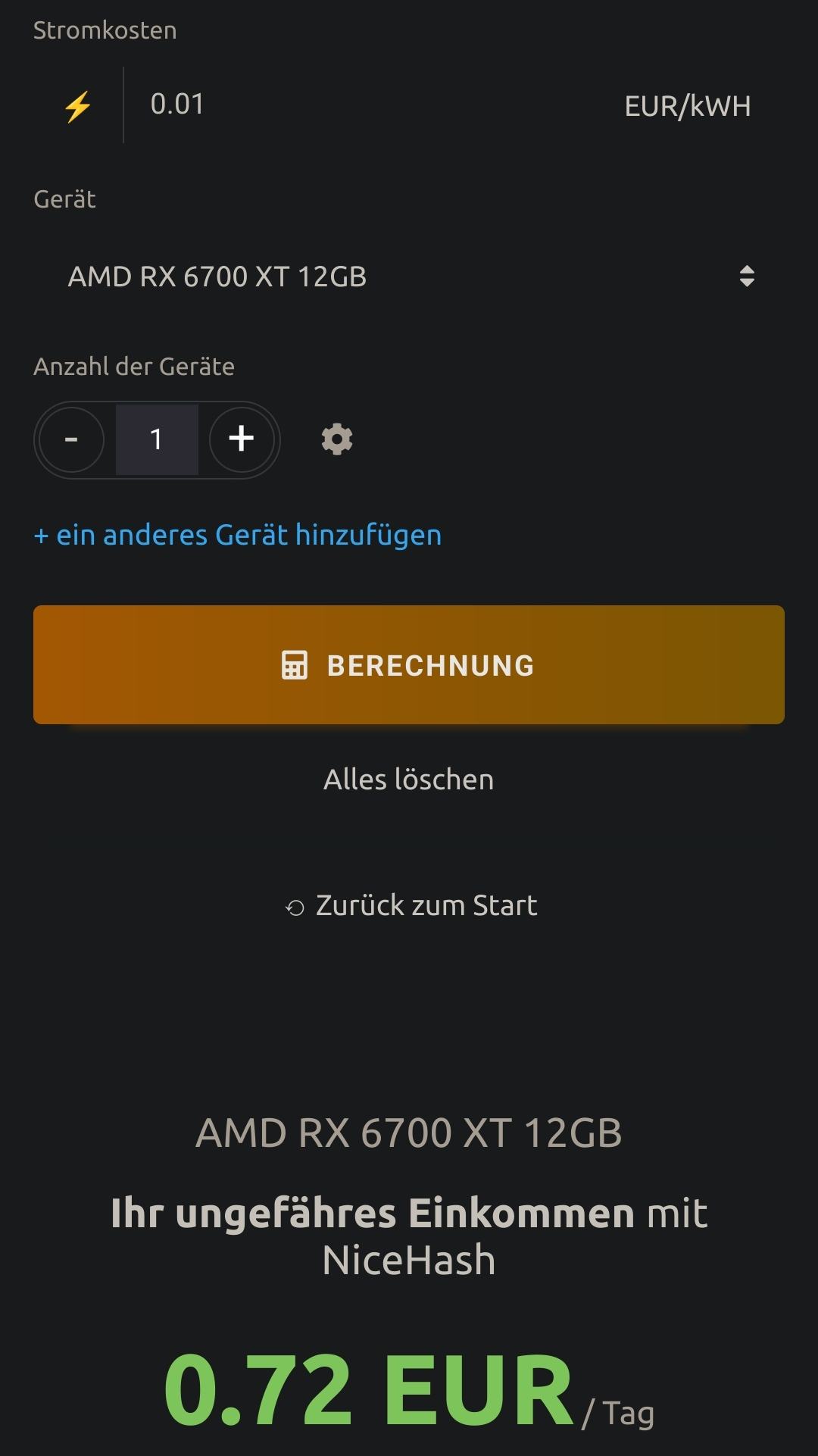Open the Gerät dropdown AMD RX 6700 XT
The height and width of the screenshot is (1456, 818).
point(409,277)
